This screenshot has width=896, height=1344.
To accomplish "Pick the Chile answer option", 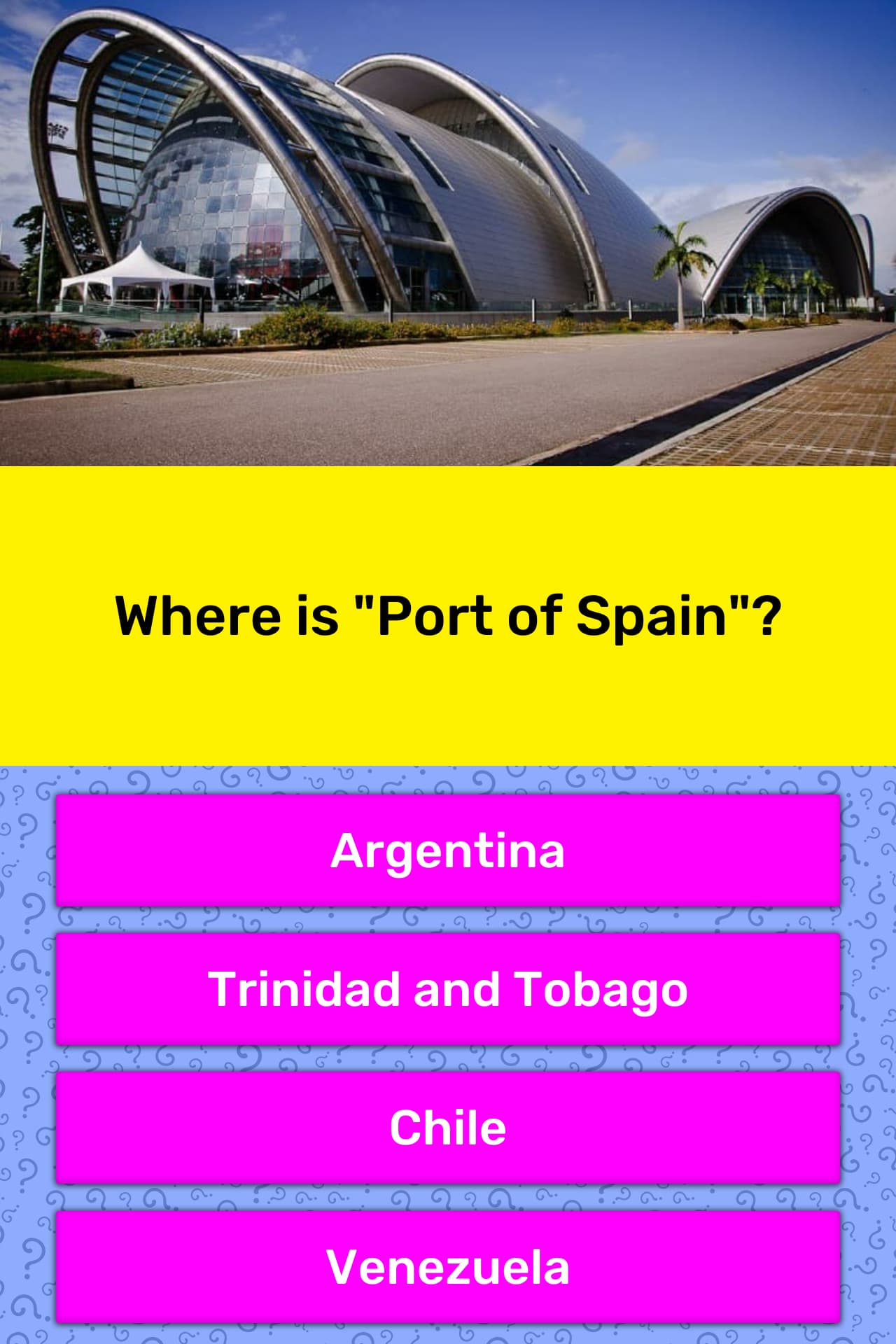I will point(448,1128).
